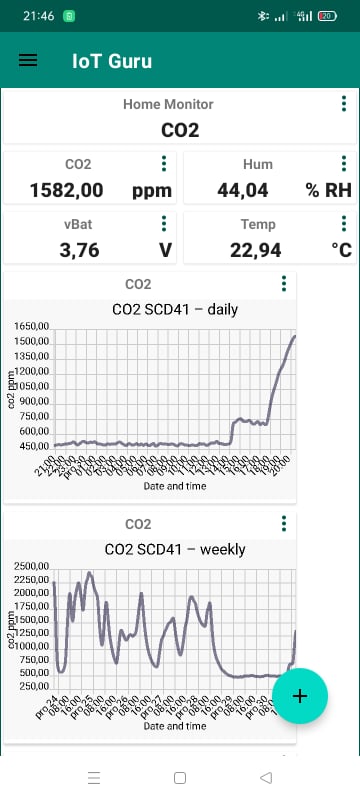The height and width of the screenshot is (800, 360).
Task: Open options for the CO2 weekly chart
Action: click(284, 523)
